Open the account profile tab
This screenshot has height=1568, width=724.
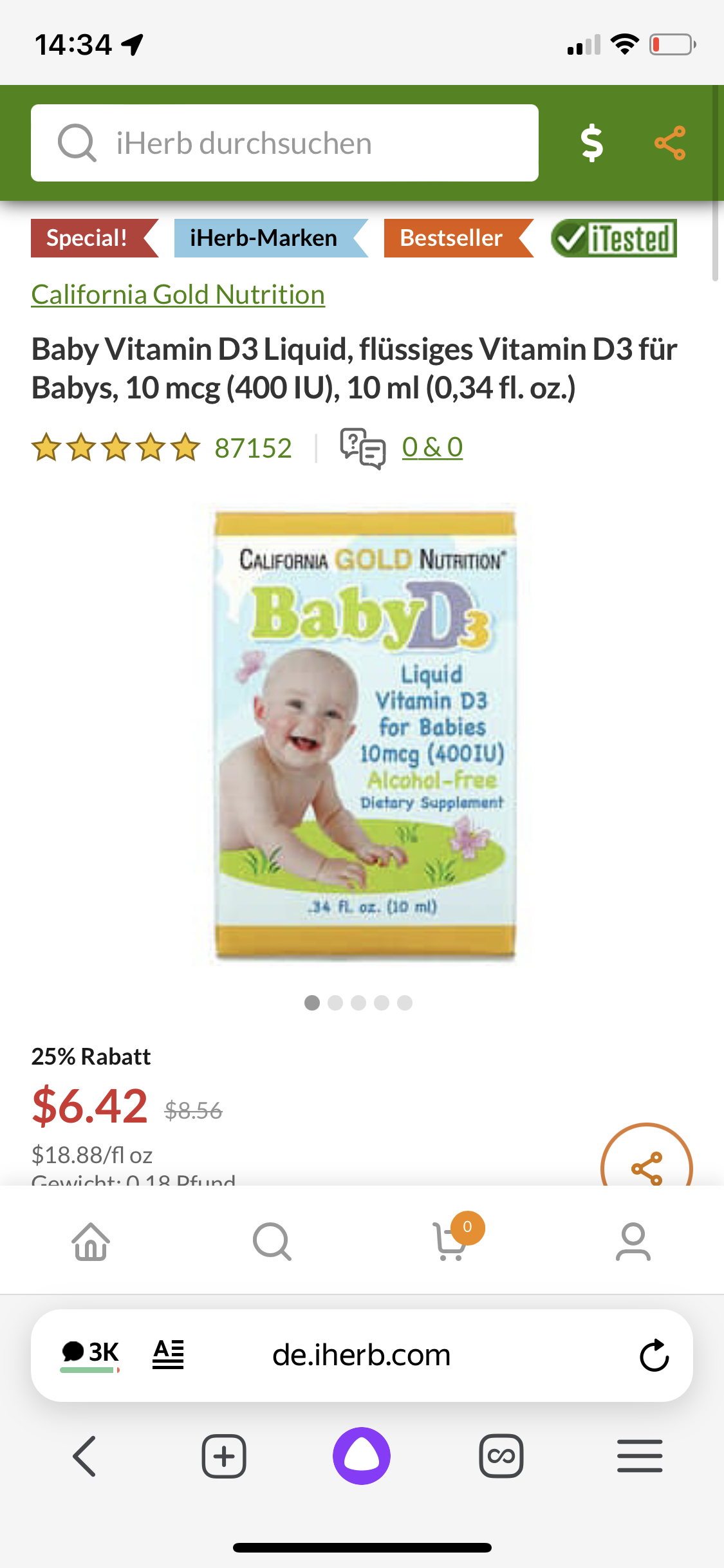point(633,1241)
